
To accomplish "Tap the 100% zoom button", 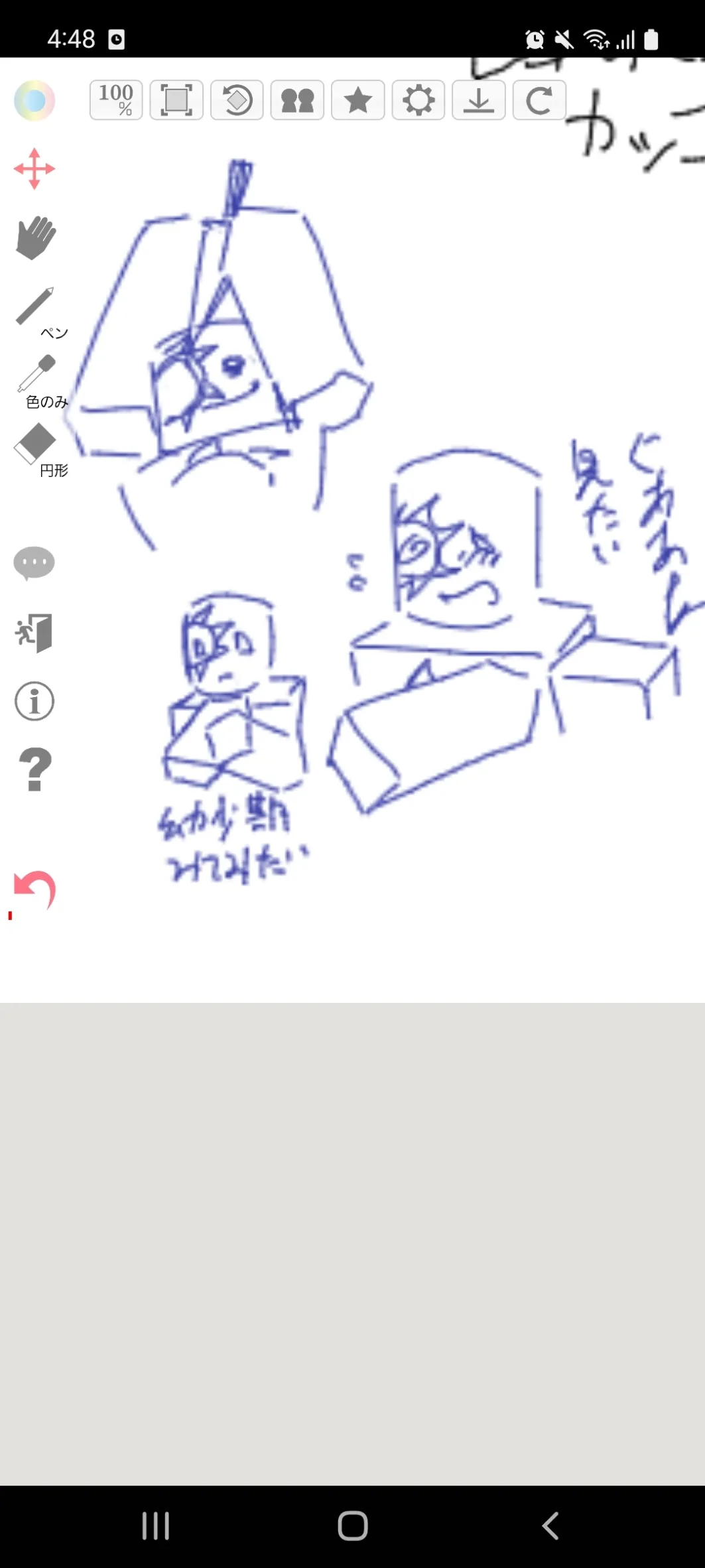I will click(x=116, y=100).
